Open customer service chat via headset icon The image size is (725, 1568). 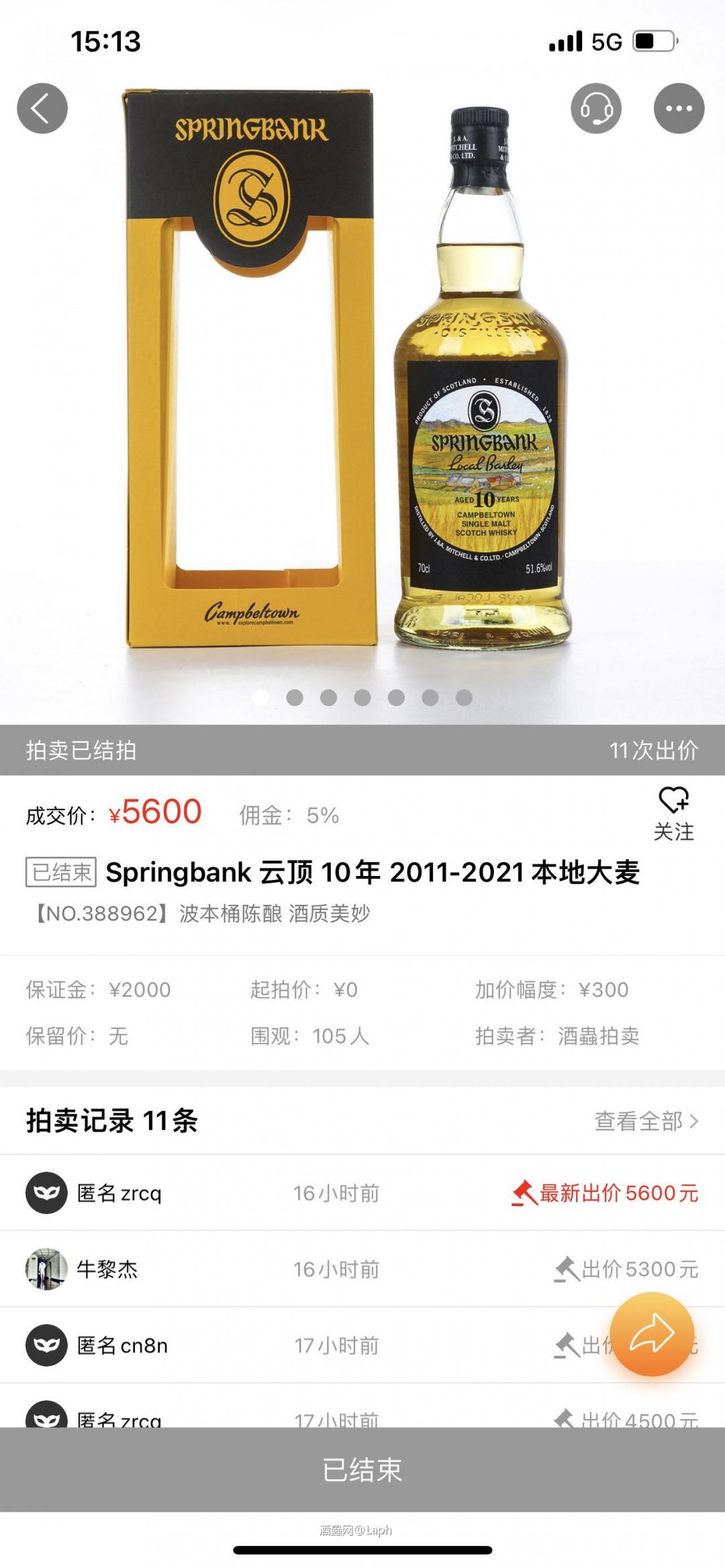[x=597, y=107]
